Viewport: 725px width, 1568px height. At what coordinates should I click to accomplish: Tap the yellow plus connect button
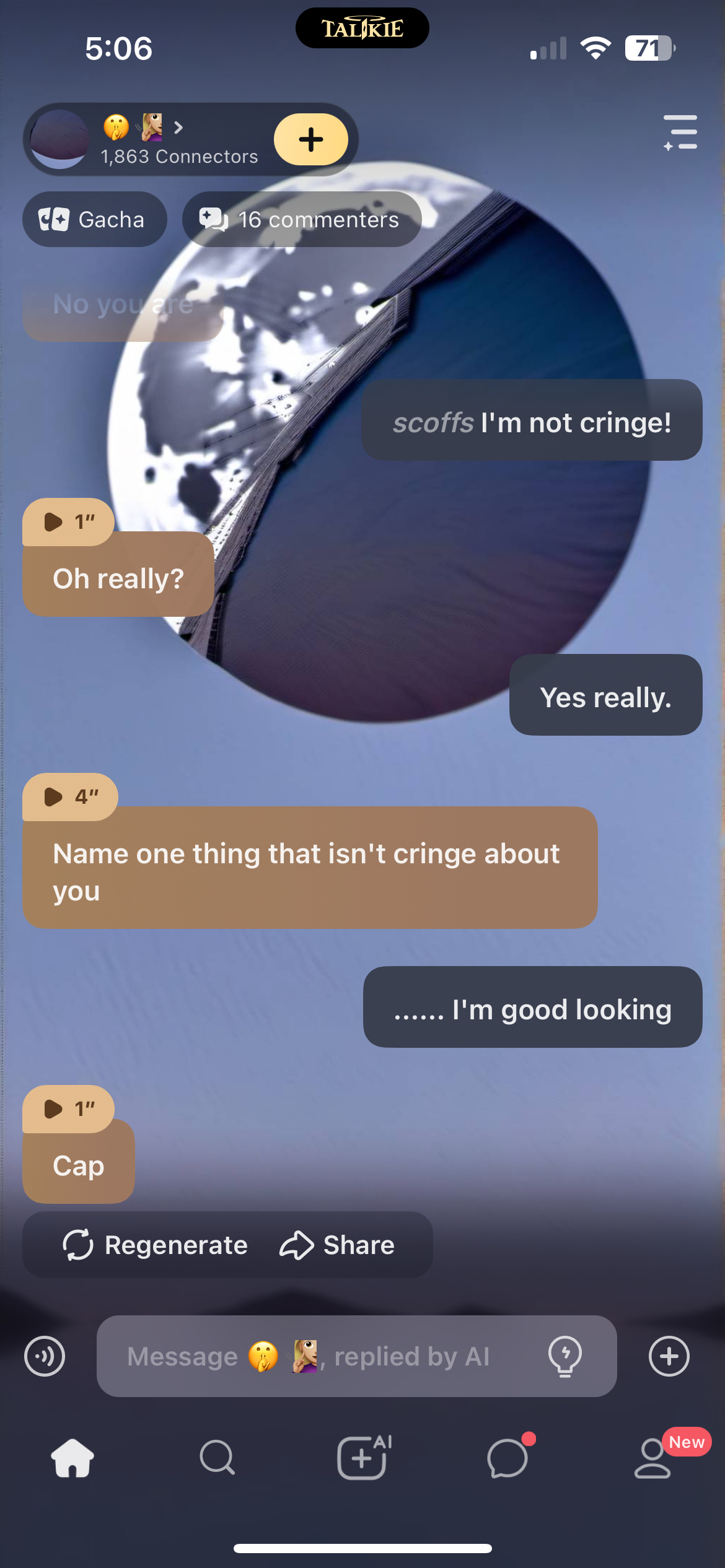coord(310,139)
